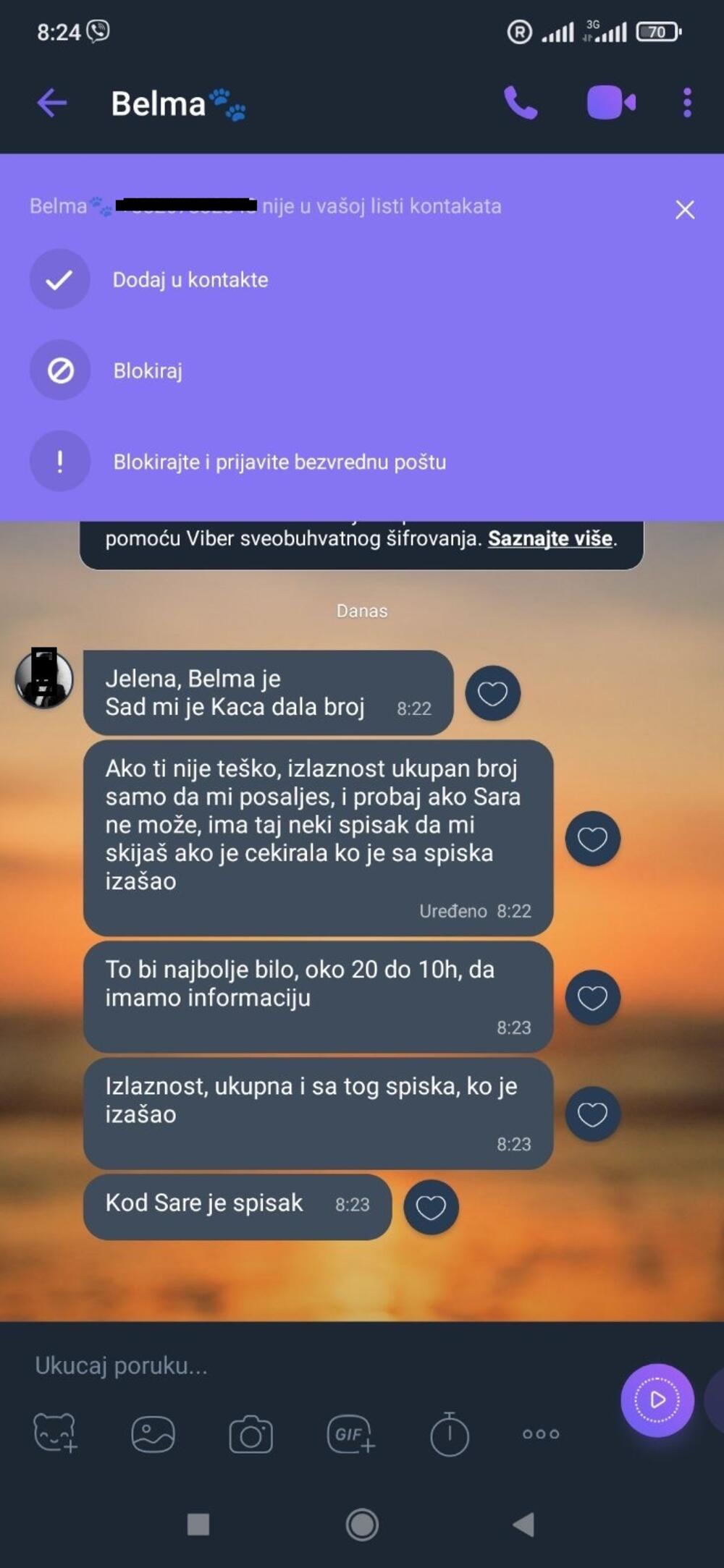Start a video call with Belma
The width and height of the screenshot is (724, 1568).
coord(610,103)
